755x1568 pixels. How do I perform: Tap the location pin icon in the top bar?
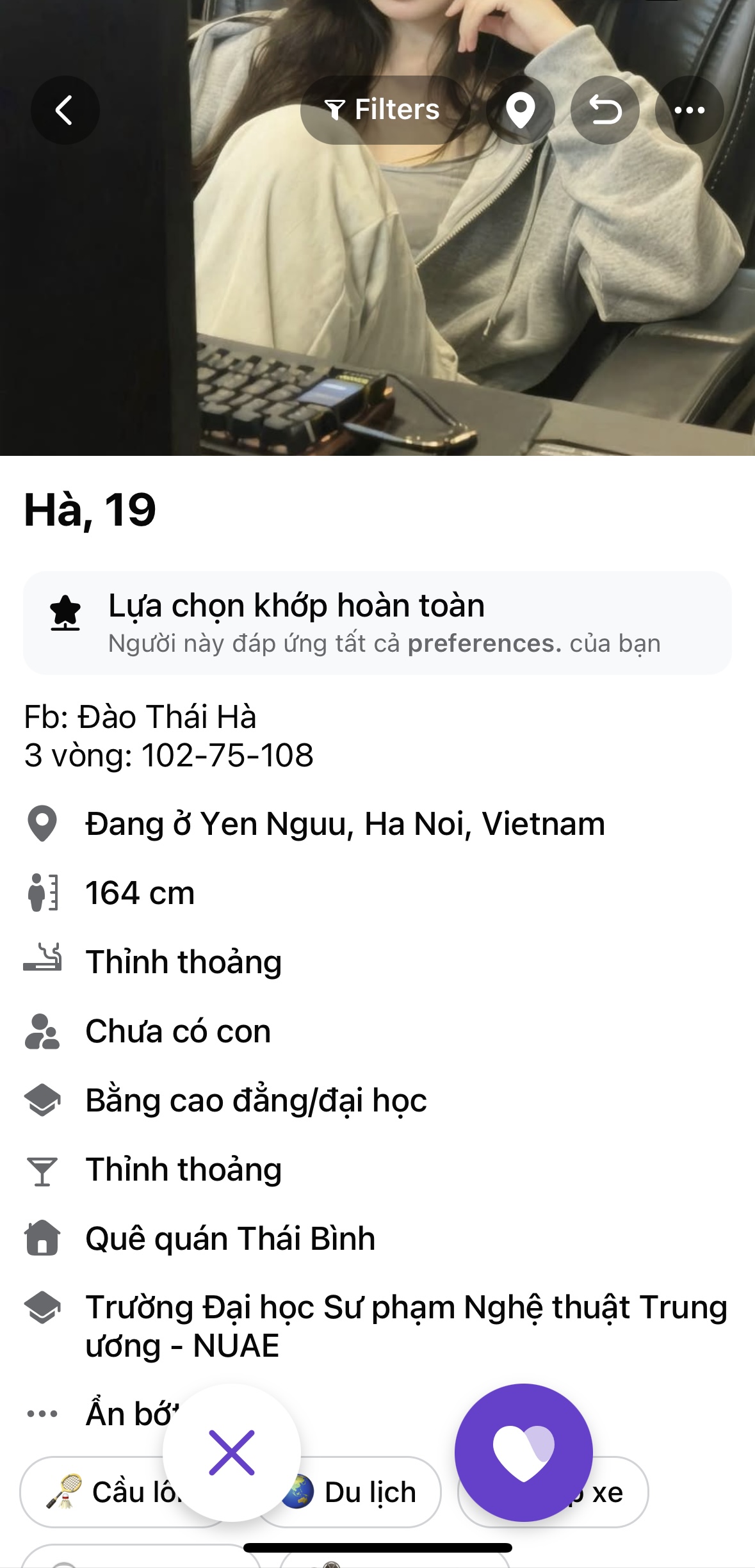(520, 110)
